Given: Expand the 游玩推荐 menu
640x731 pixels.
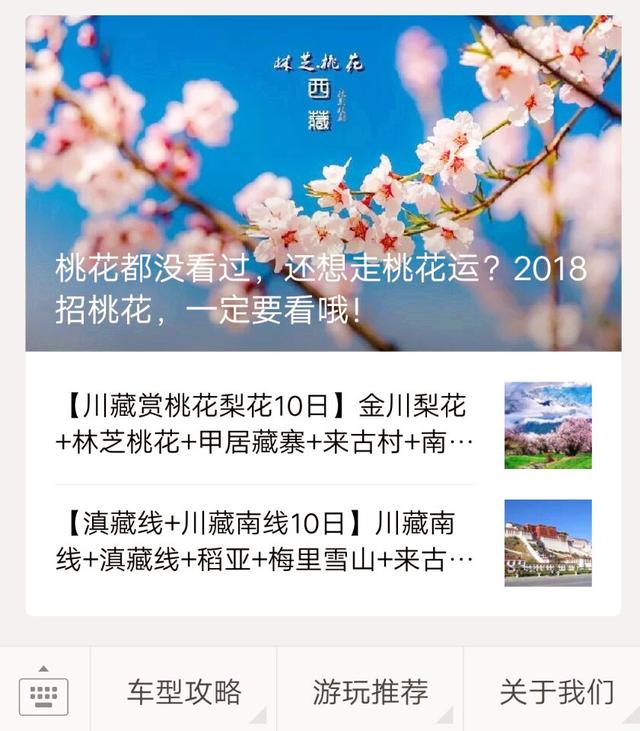Looking at the screenshot, I should pyautogui.click(x=370, y=691).
